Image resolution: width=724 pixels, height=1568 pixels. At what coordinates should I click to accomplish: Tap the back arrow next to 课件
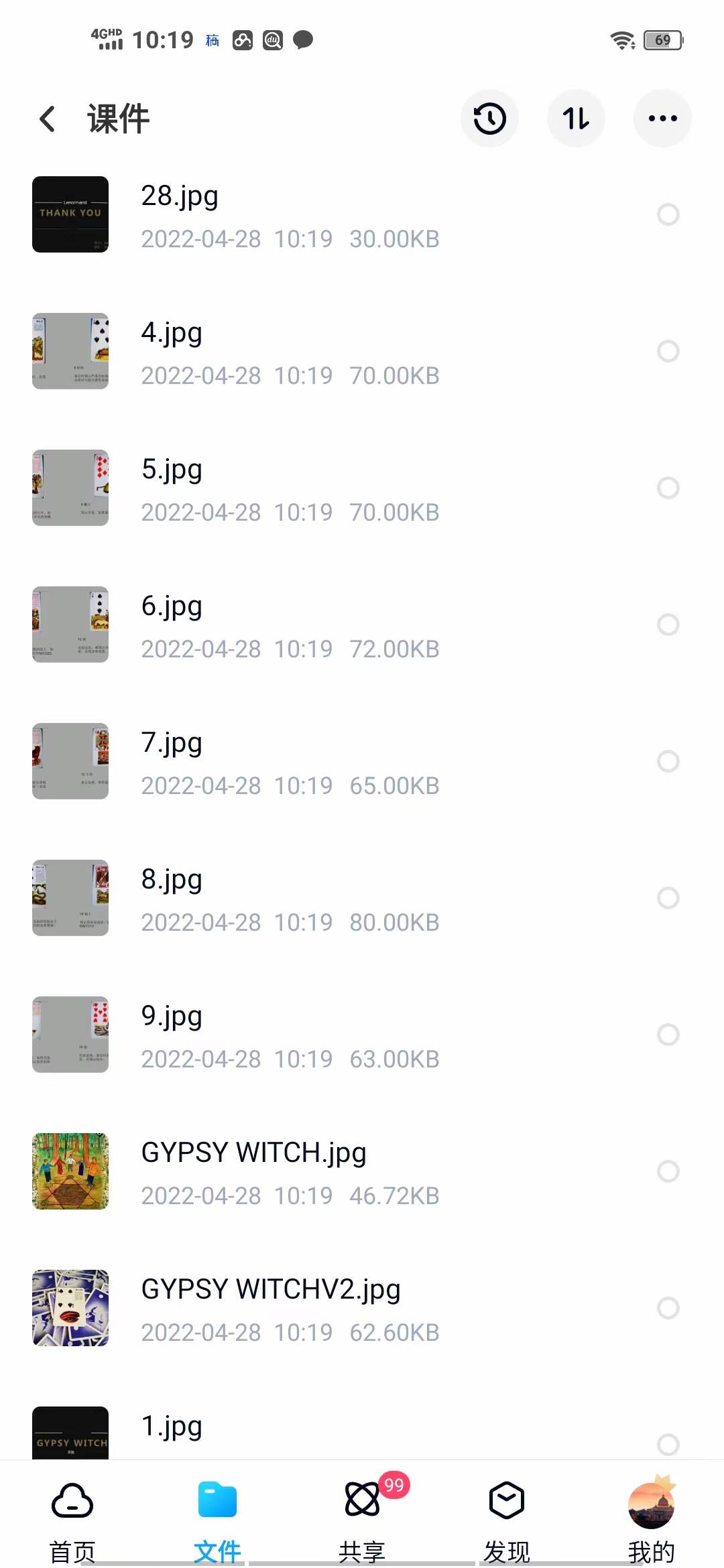pyautogui.click(x=47, y=118)
